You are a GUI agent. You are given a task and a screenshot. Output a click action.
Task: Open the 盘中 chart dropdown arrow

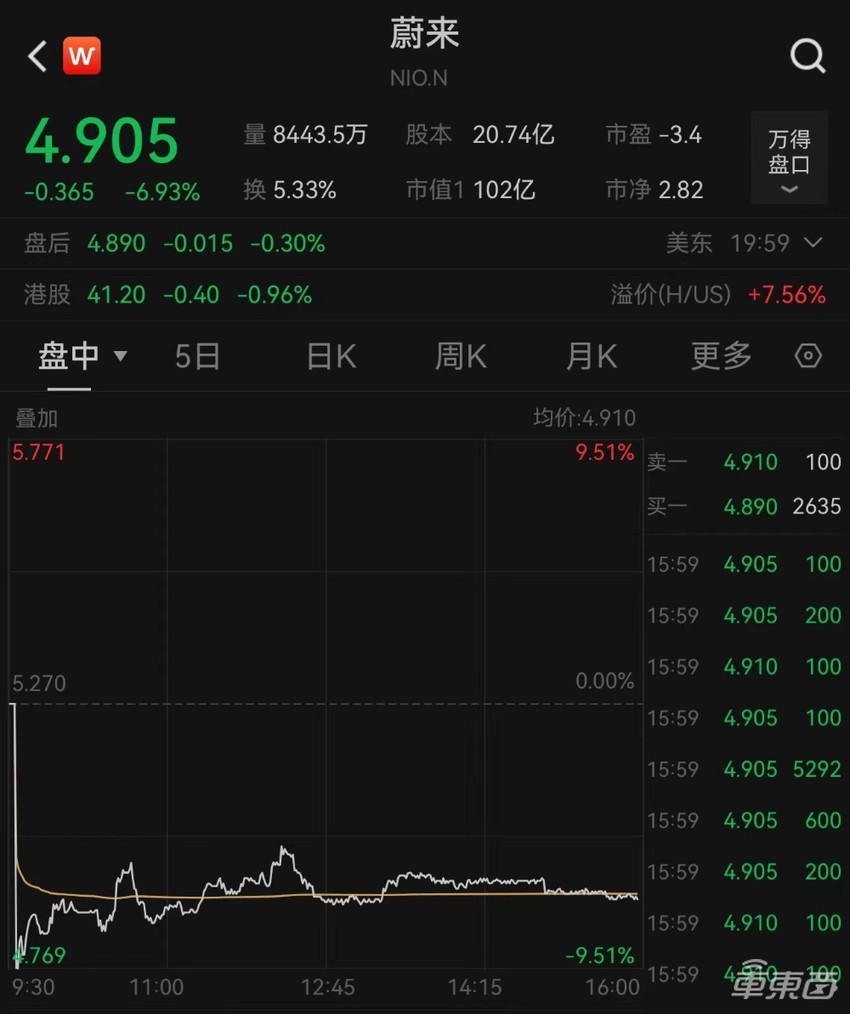(120, 356)
